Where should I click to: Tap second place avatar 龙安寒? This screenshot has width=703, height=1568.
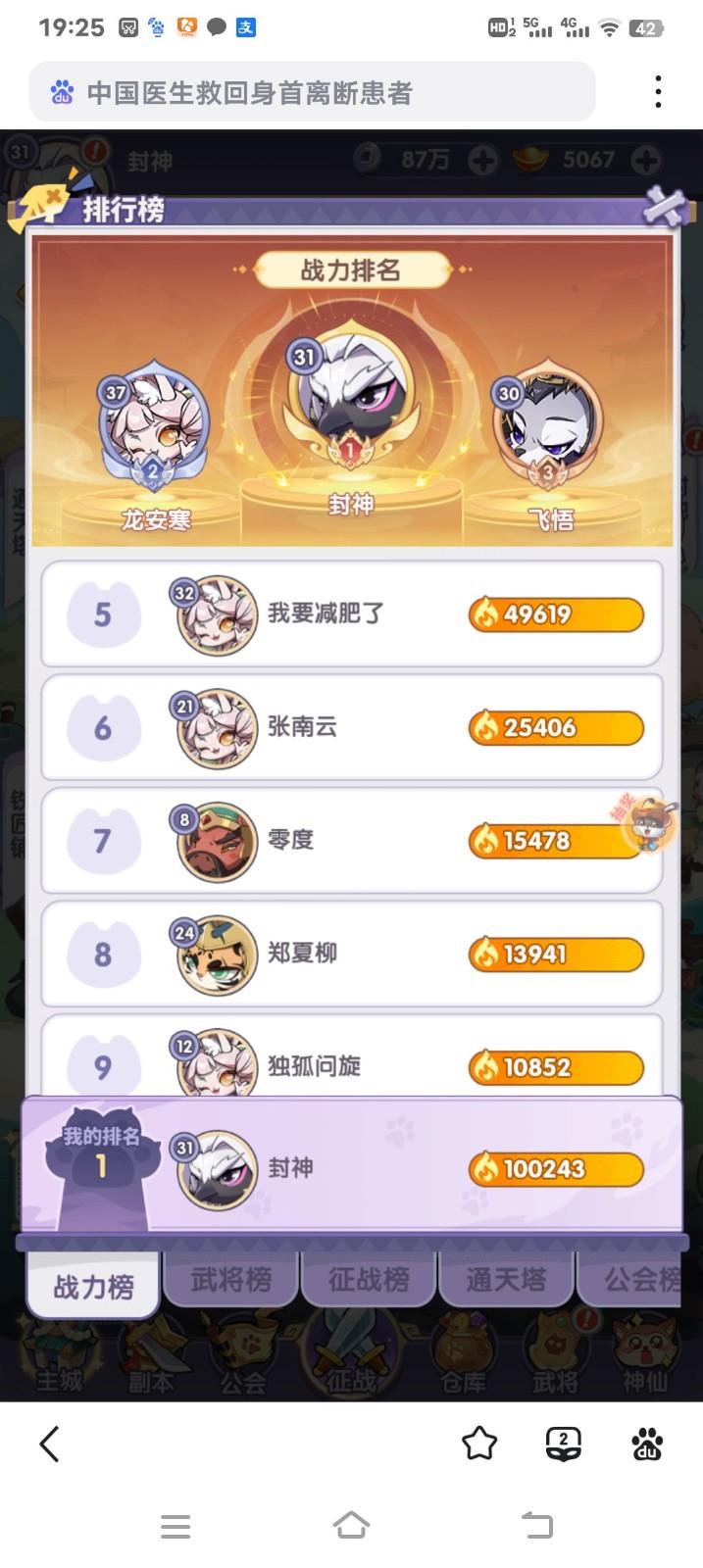(x=155, y=421)
